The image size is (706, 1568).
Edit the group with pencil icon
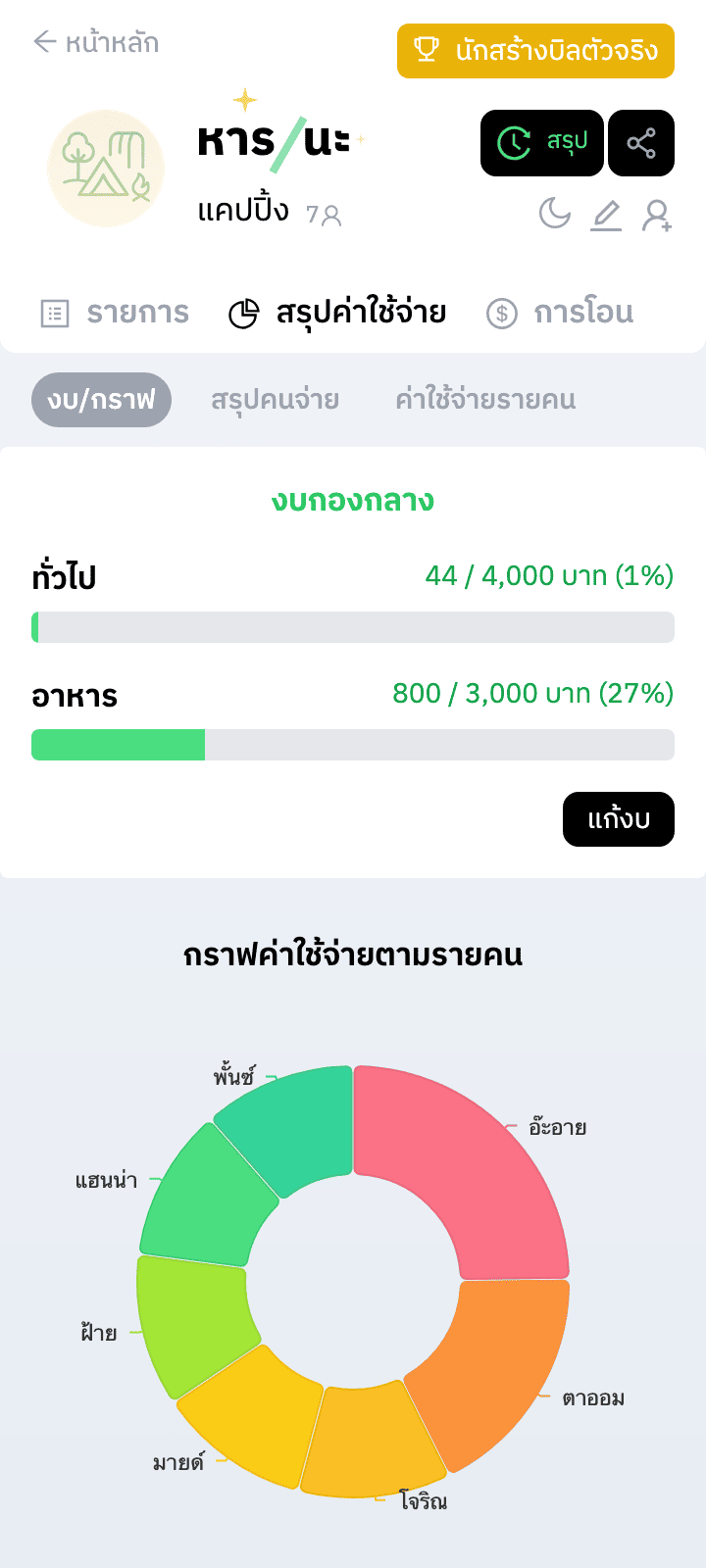606,215
